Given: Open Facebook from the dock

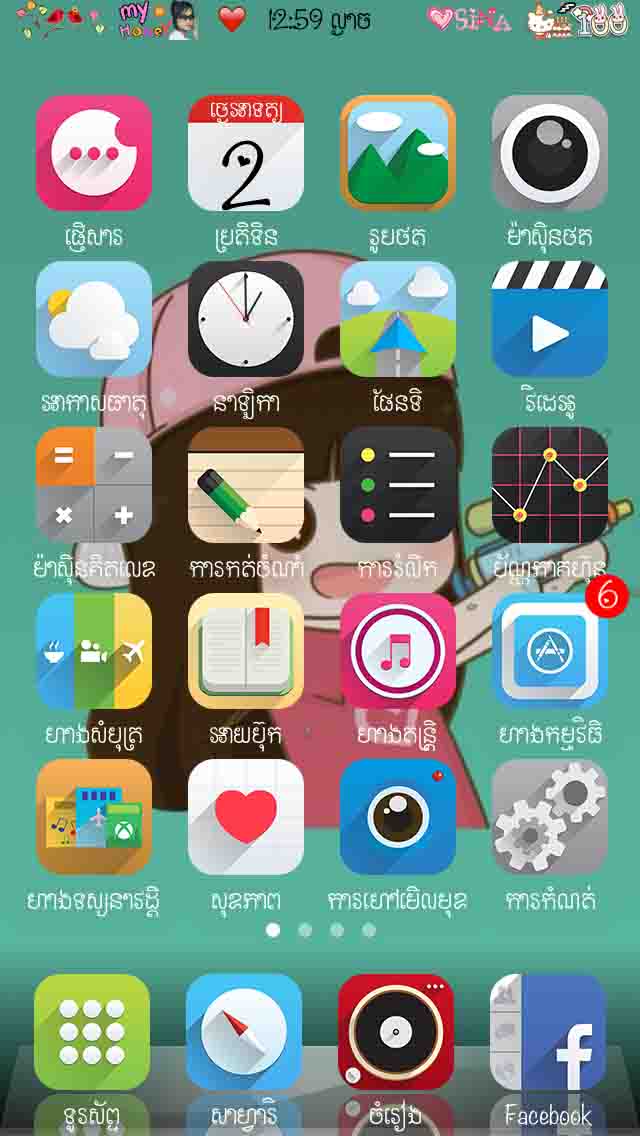Looking at the screenshot, I should point(548,1033).
